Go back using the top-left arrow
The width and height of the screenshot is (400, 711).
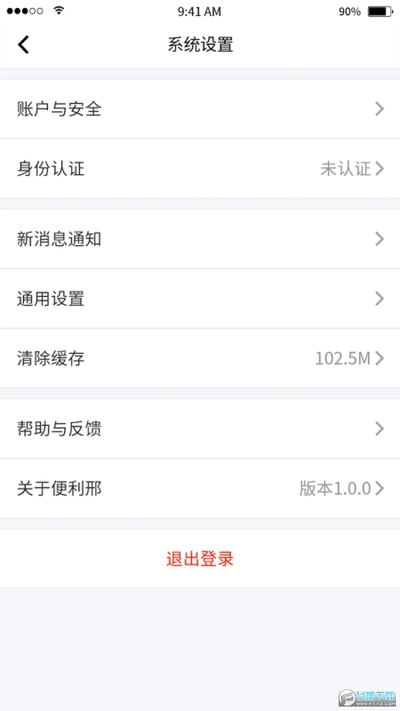pos(24,45)
